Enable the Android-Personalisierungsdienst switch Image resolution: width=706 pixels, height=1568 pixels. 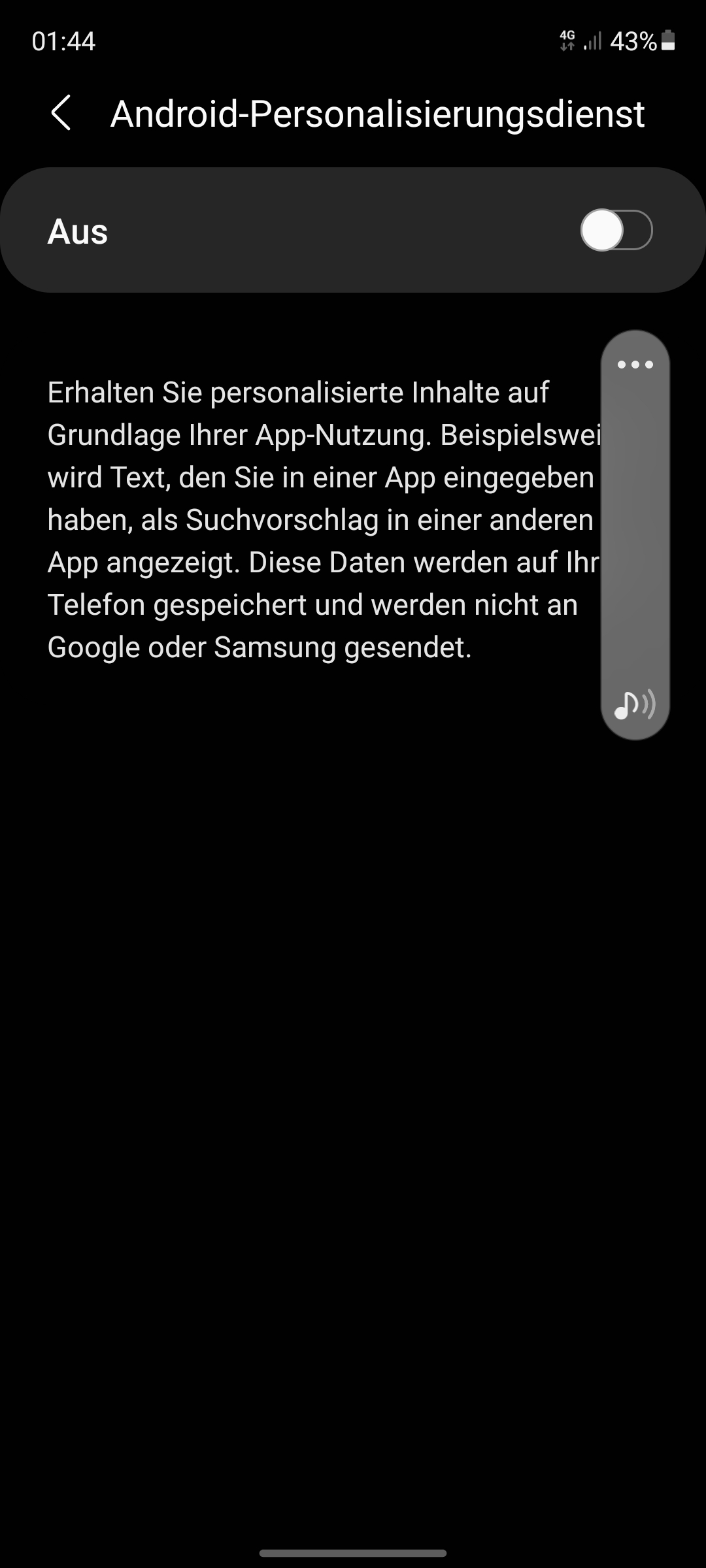click(616, 230)
